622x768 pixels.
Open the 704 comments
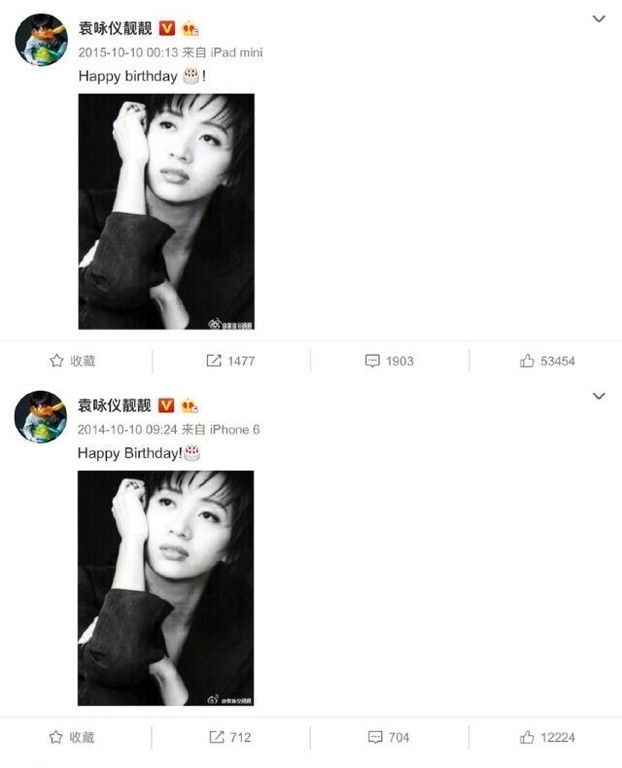(388, 738)
